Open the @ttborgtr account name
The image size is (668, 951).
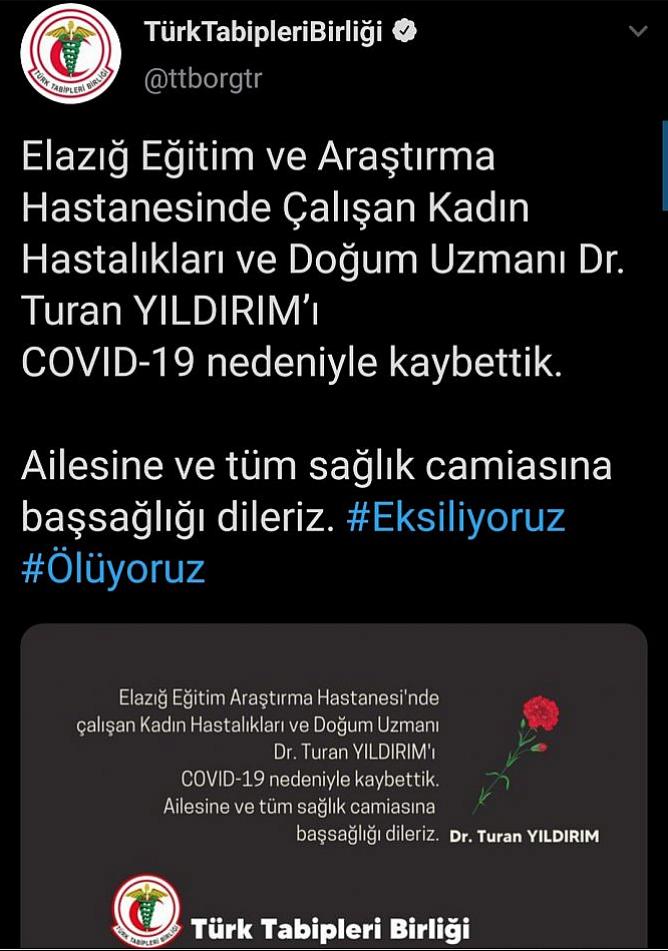(205, 80)
